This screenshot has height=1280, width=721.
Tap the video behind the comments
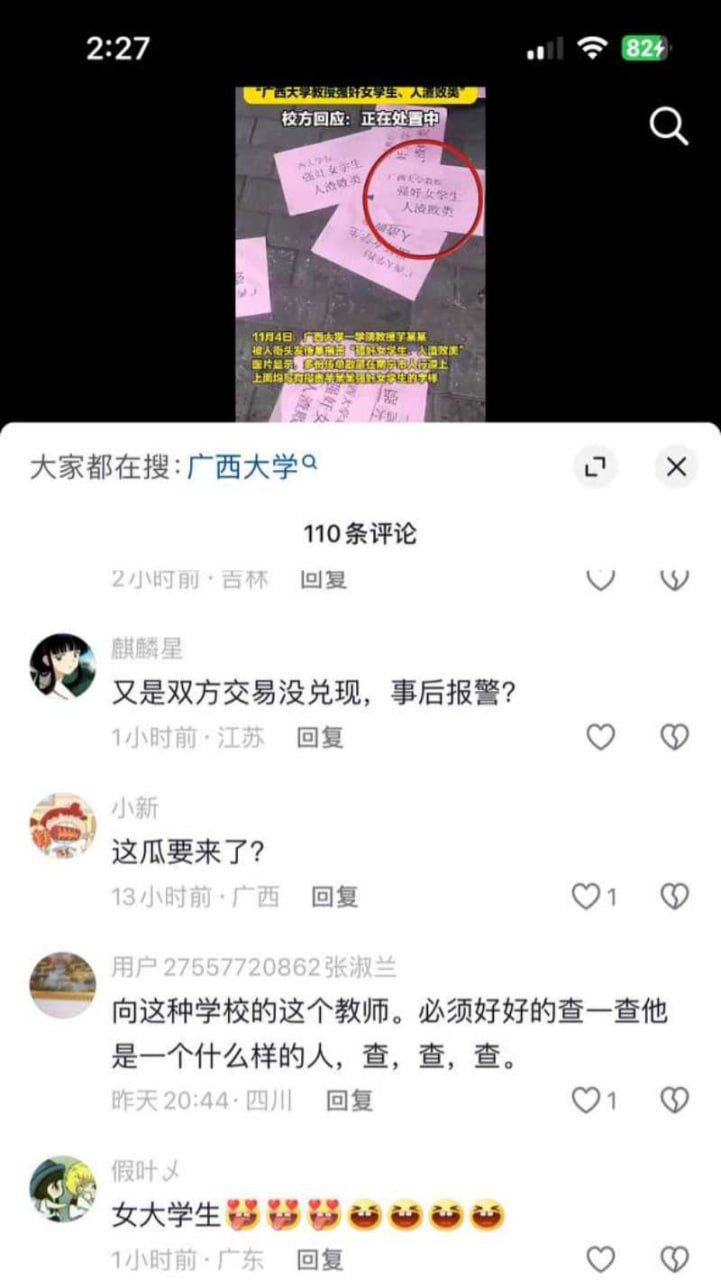pos(360,250)
